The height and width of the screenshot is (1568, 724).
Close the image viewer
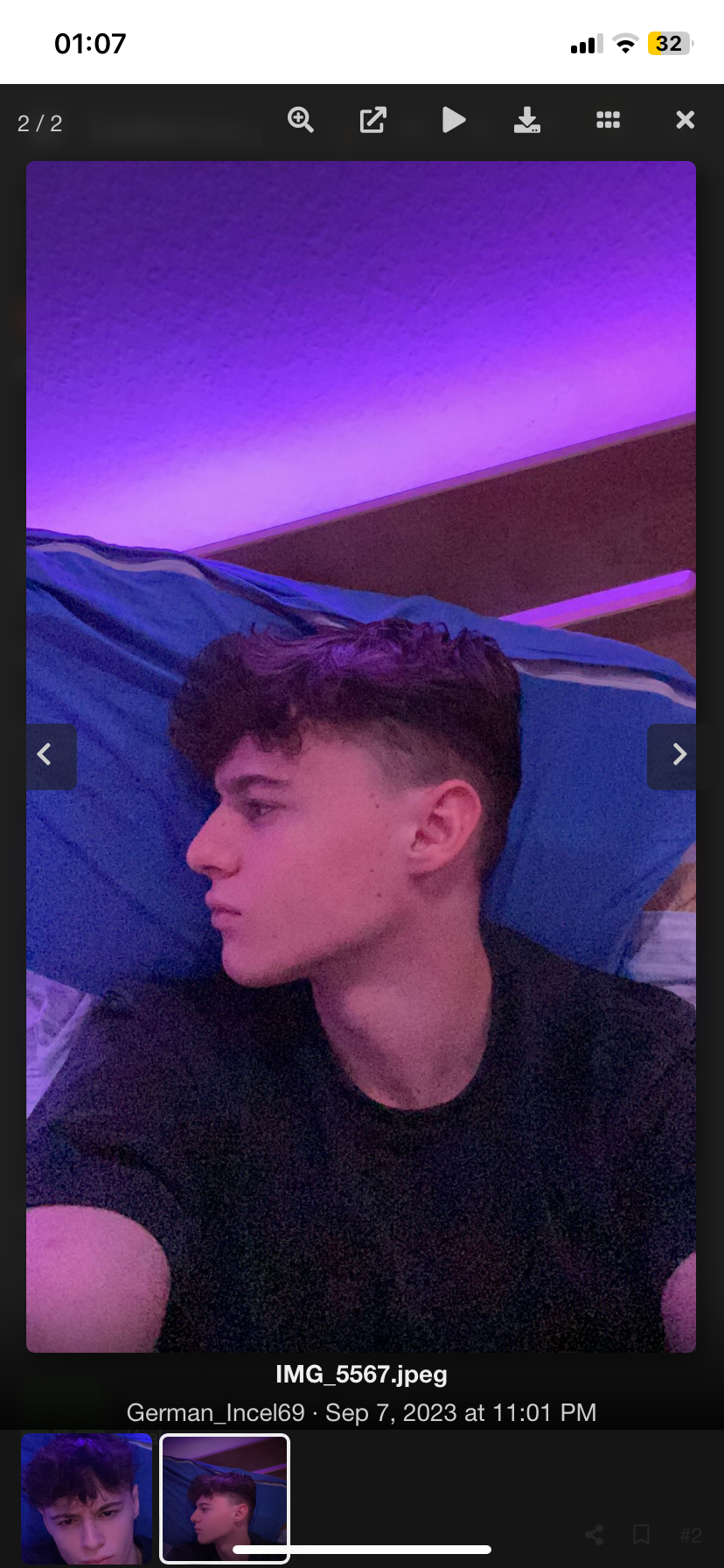(x=685, y=120)
